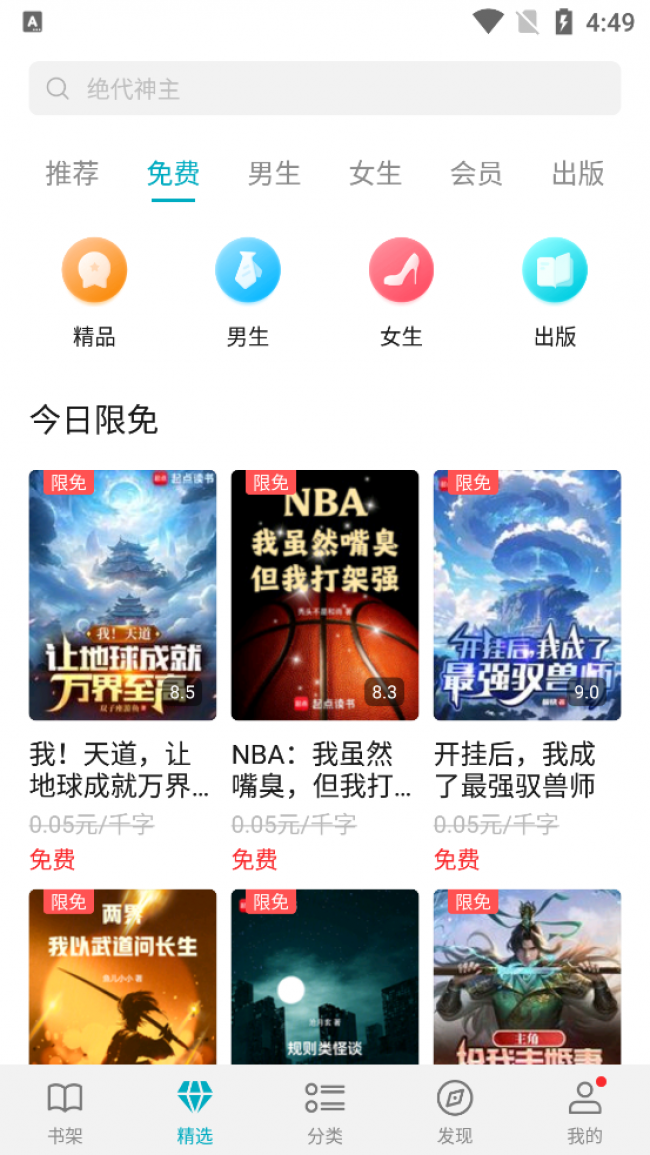Open the 出版 top tab
The image size is (650, 1155).
tap(577, 174)
